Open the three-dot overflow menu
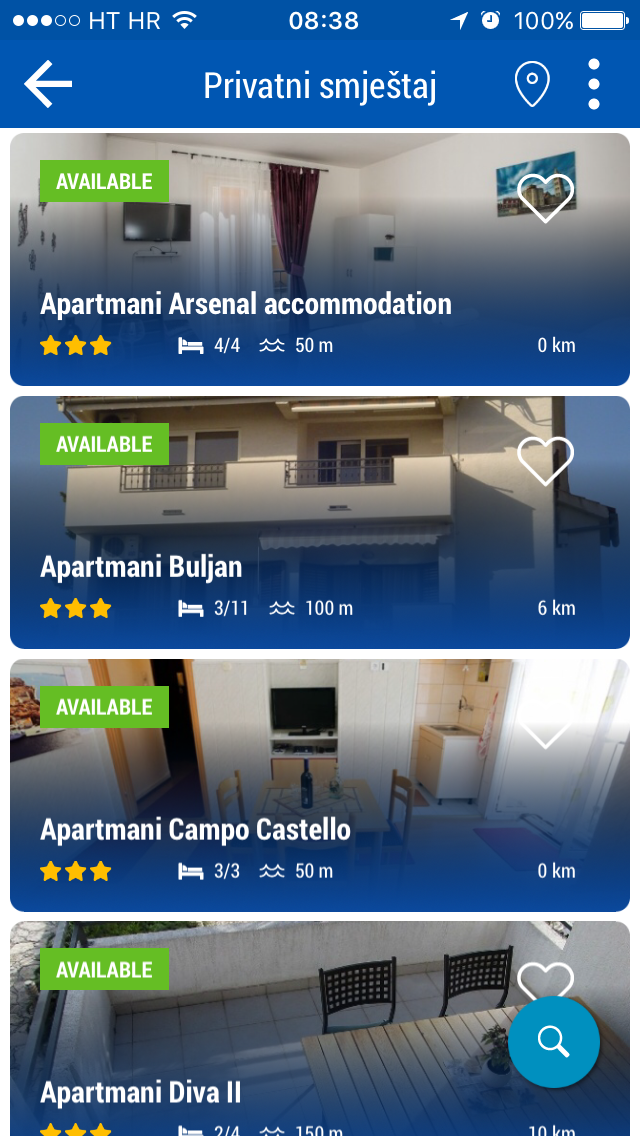This screenshot has height=1136, width=640. pyautogui.click(x=594, y=84)
